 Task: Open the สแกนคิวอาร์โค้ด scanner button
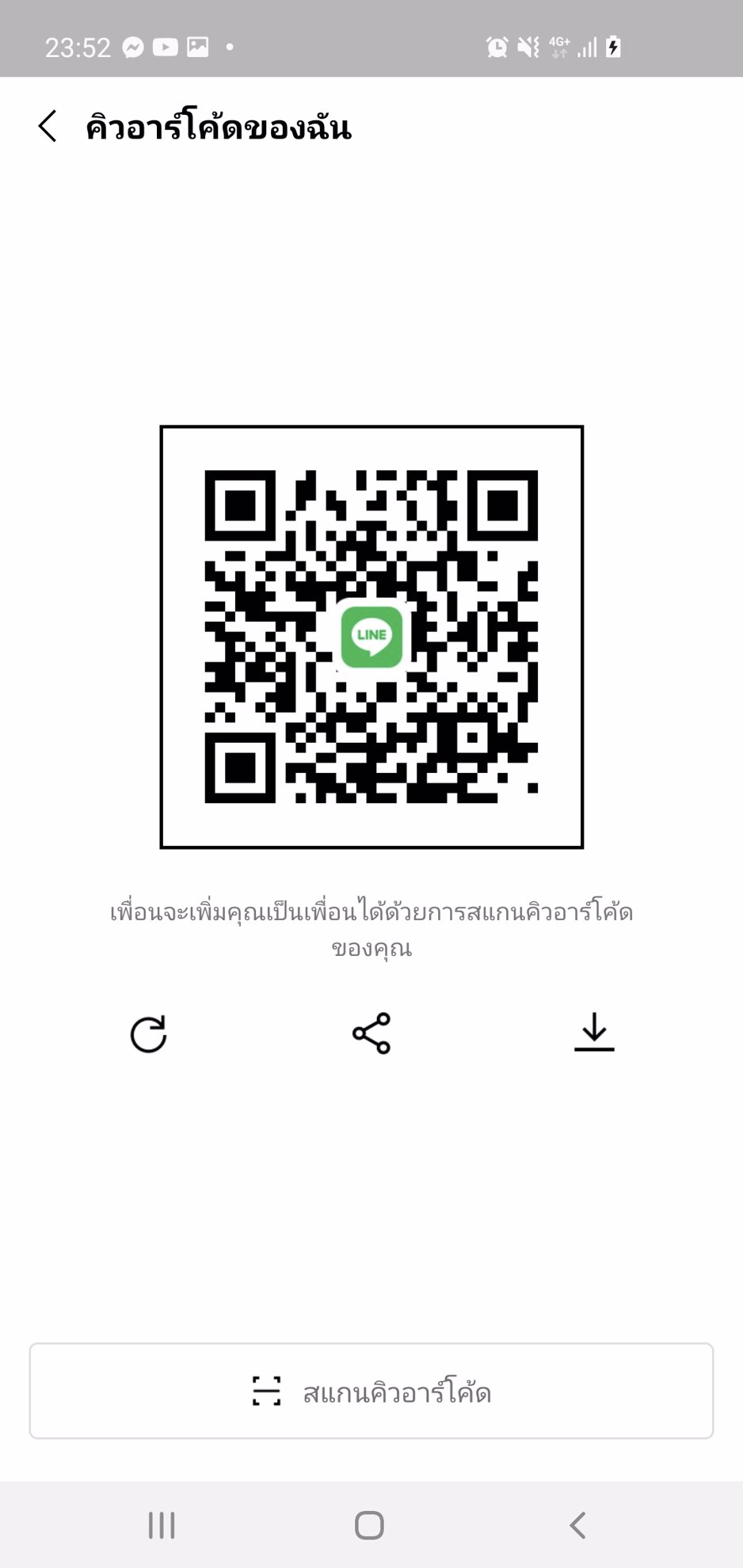(371, 1391)
